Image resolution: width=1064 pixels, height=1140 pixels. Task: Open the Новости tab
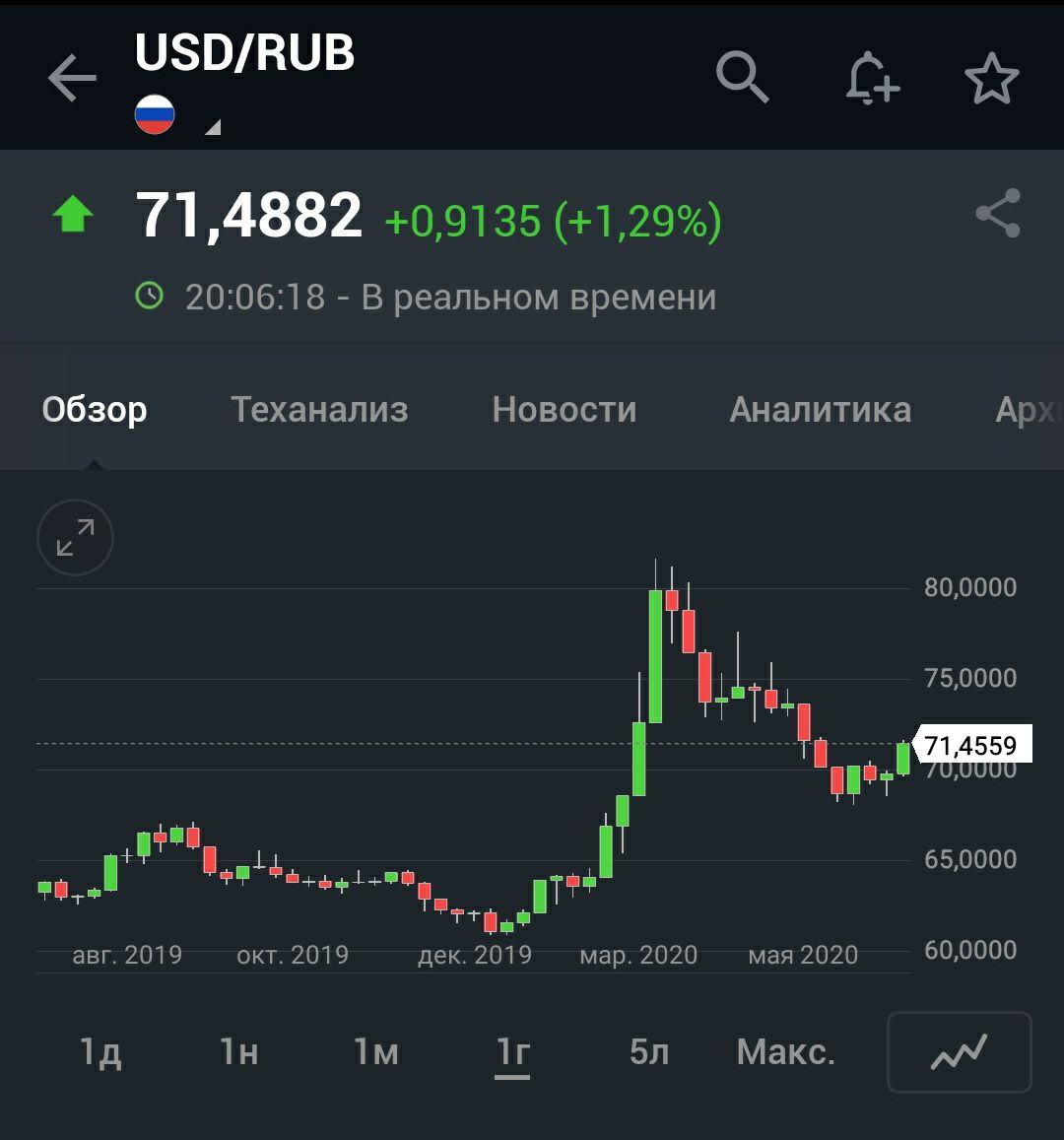click(565, 409)
